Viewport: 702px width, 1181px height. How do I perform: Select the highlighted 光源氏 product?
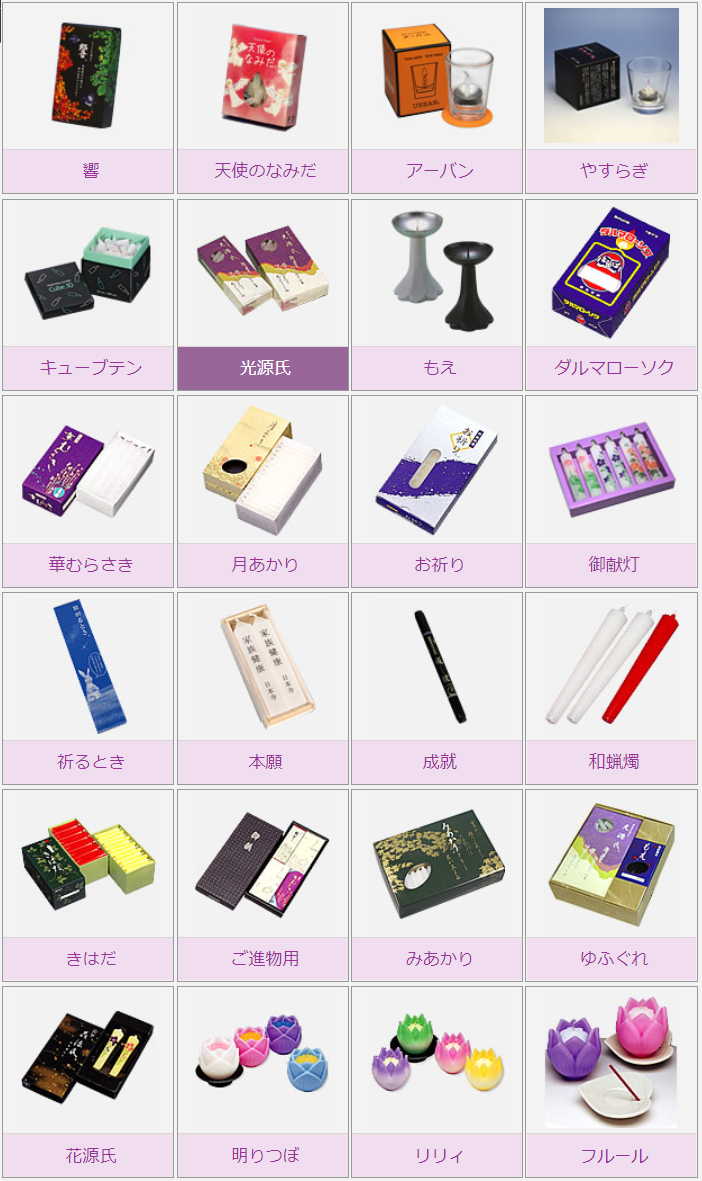click(263, 294)
